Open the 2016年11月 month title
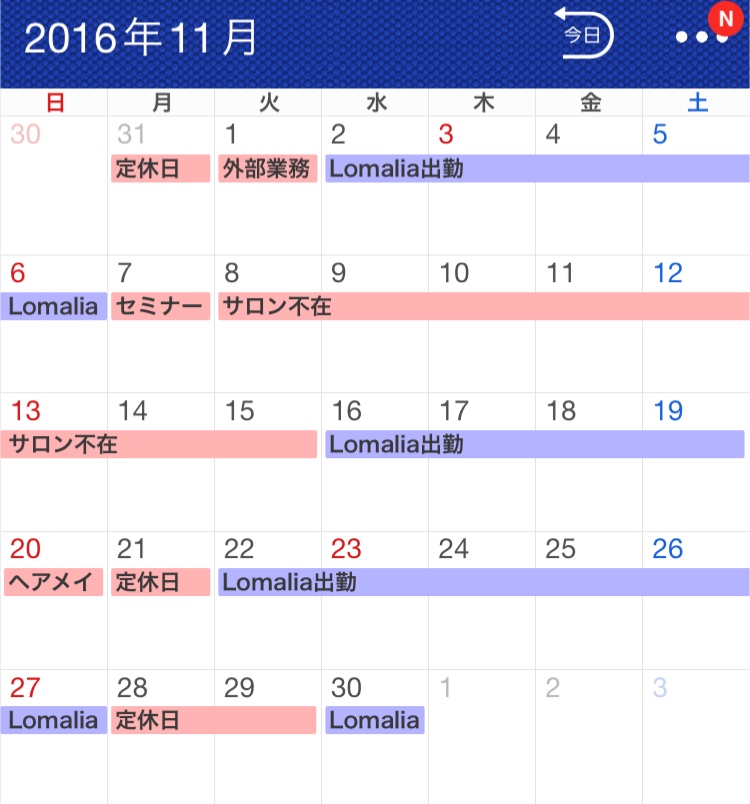This screenshot has height=804, width=750. click(140, 38)
